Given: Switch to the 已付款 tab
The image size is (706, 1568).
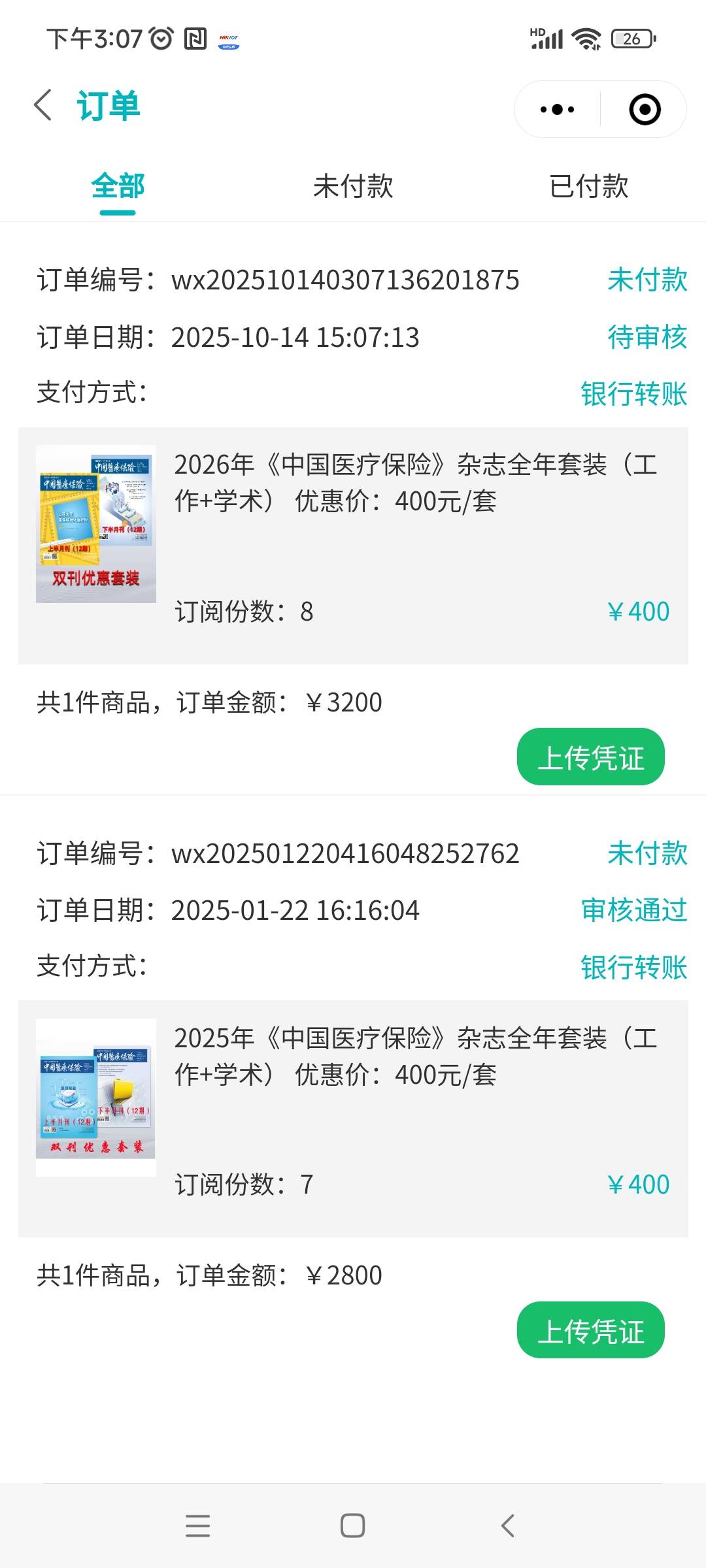Looking at the screenshot, I should click(588, 187).
